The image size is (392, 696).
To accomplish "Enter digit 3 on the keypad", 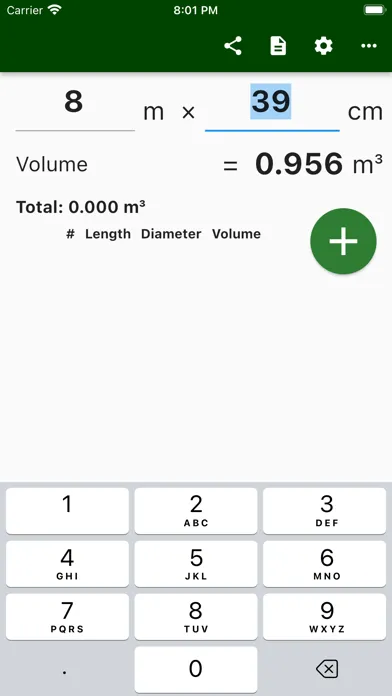I will pyautogui.click(x=325, y=511).
